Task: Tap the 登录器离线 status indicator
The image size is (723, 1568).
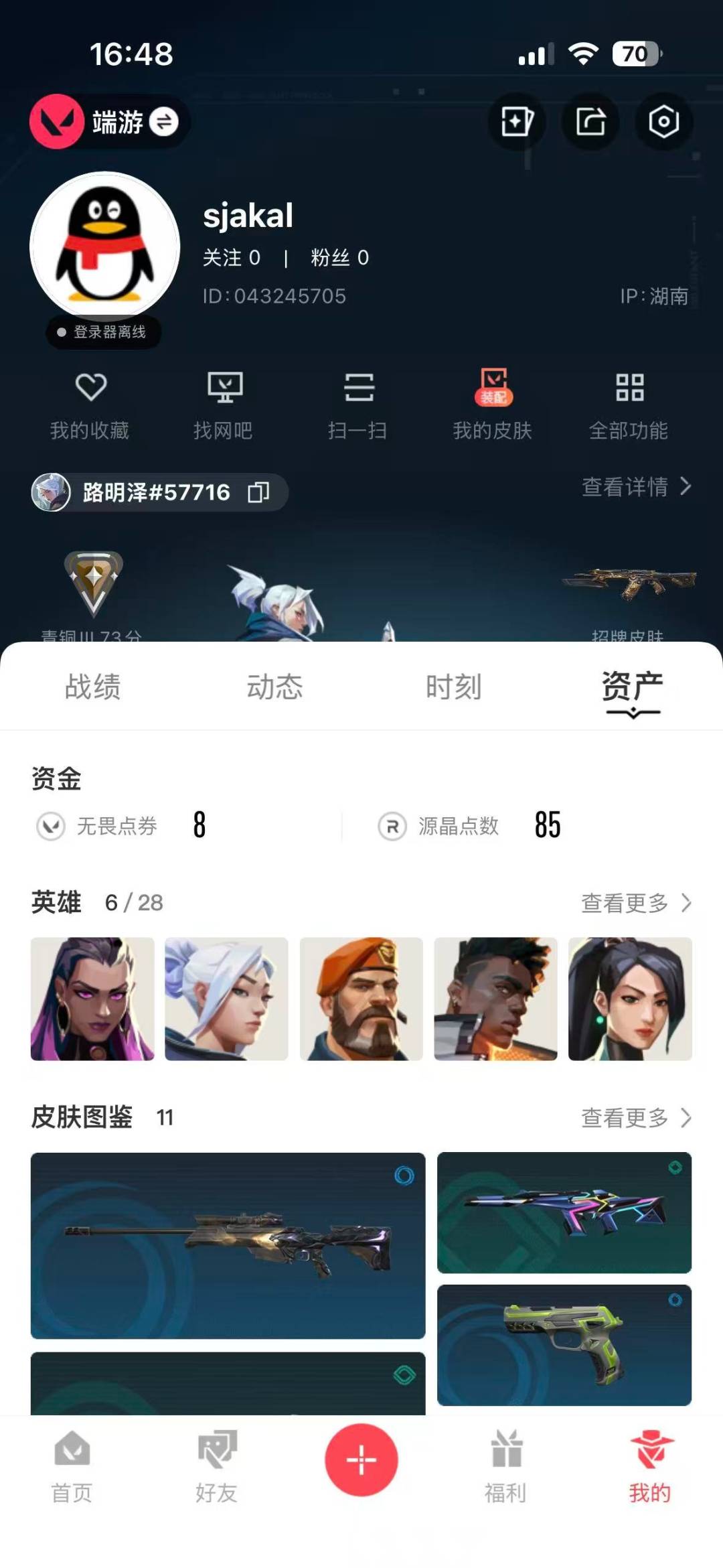Action: (102, 333)
